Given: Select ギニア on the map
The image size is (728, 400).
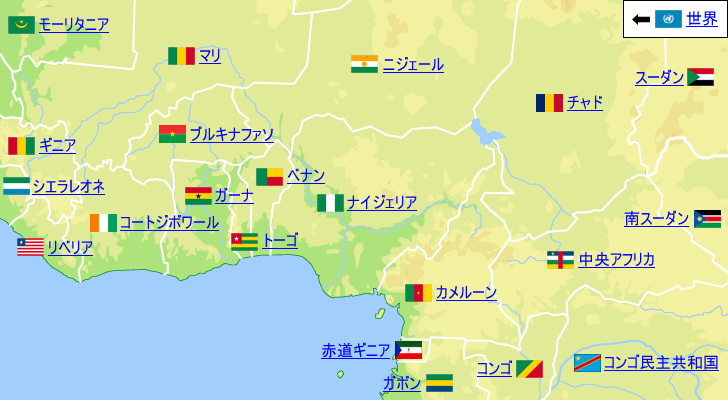Looking at the screenshot, I should pos(57,146).
